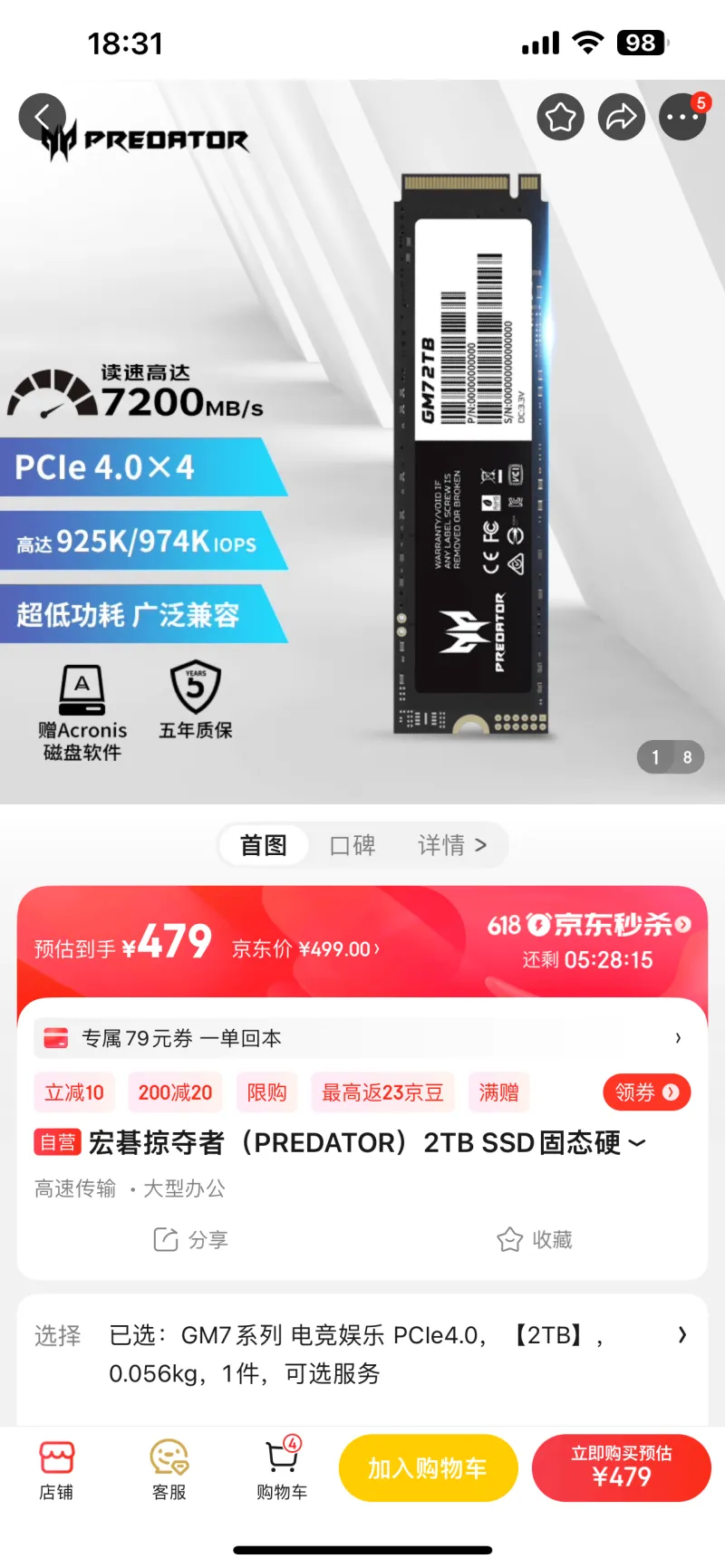Open the 京东价 ¥499.00 price details

pos(305,948)
